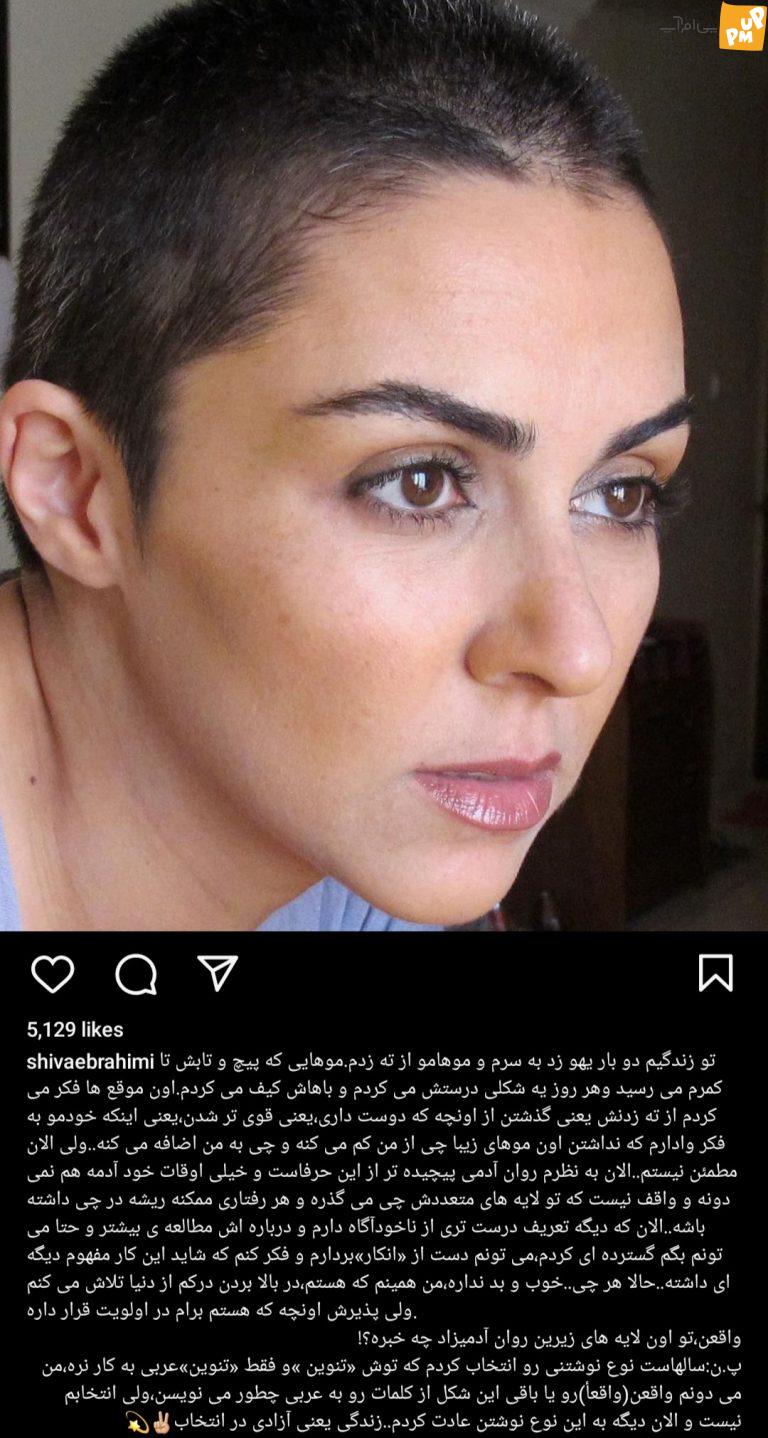View the list of 5,129 likes
The image size is (768, 1438).
[75, 1029]
